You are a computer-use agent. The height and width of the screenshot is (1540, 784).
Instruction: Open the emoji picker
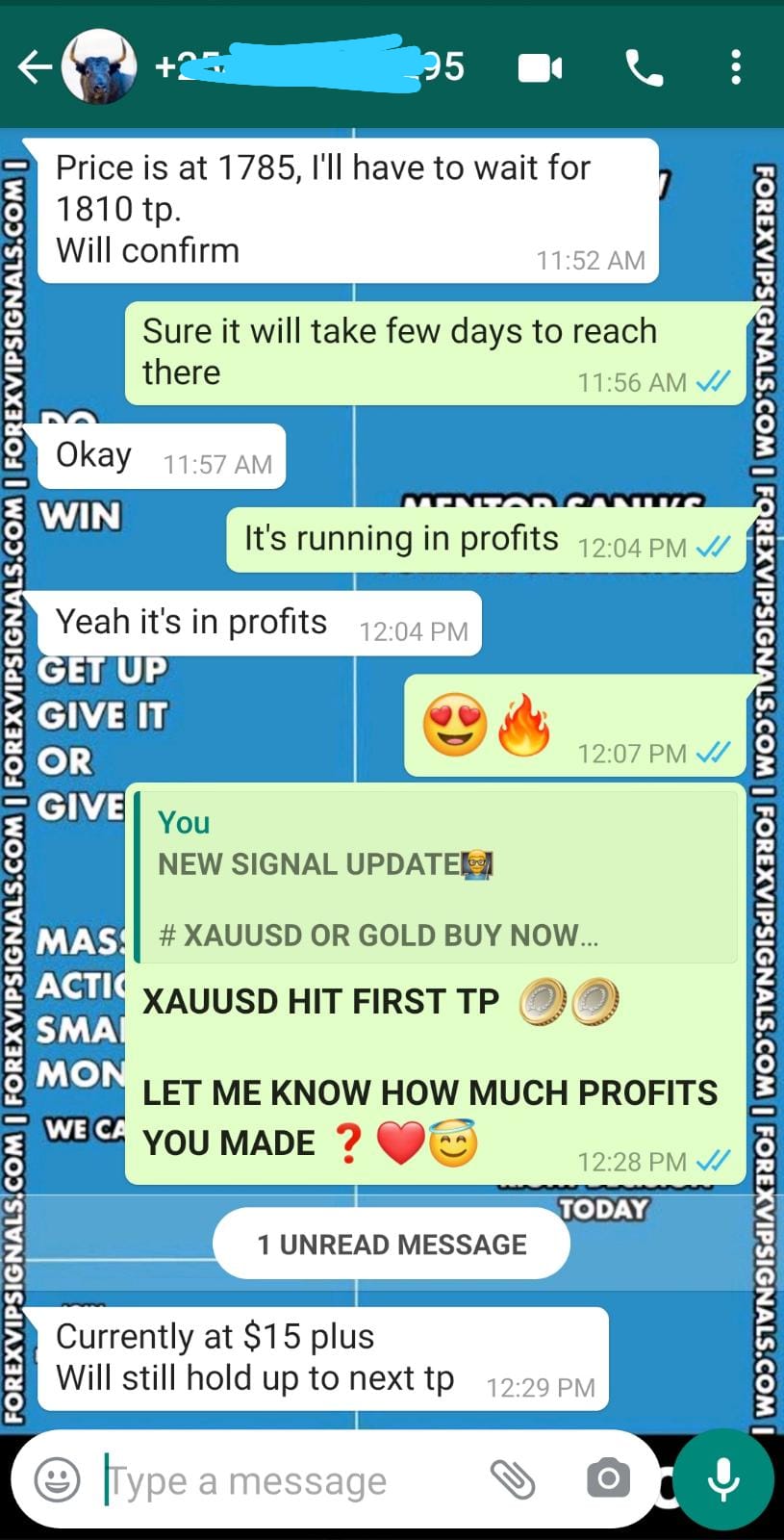point(58,1479)
